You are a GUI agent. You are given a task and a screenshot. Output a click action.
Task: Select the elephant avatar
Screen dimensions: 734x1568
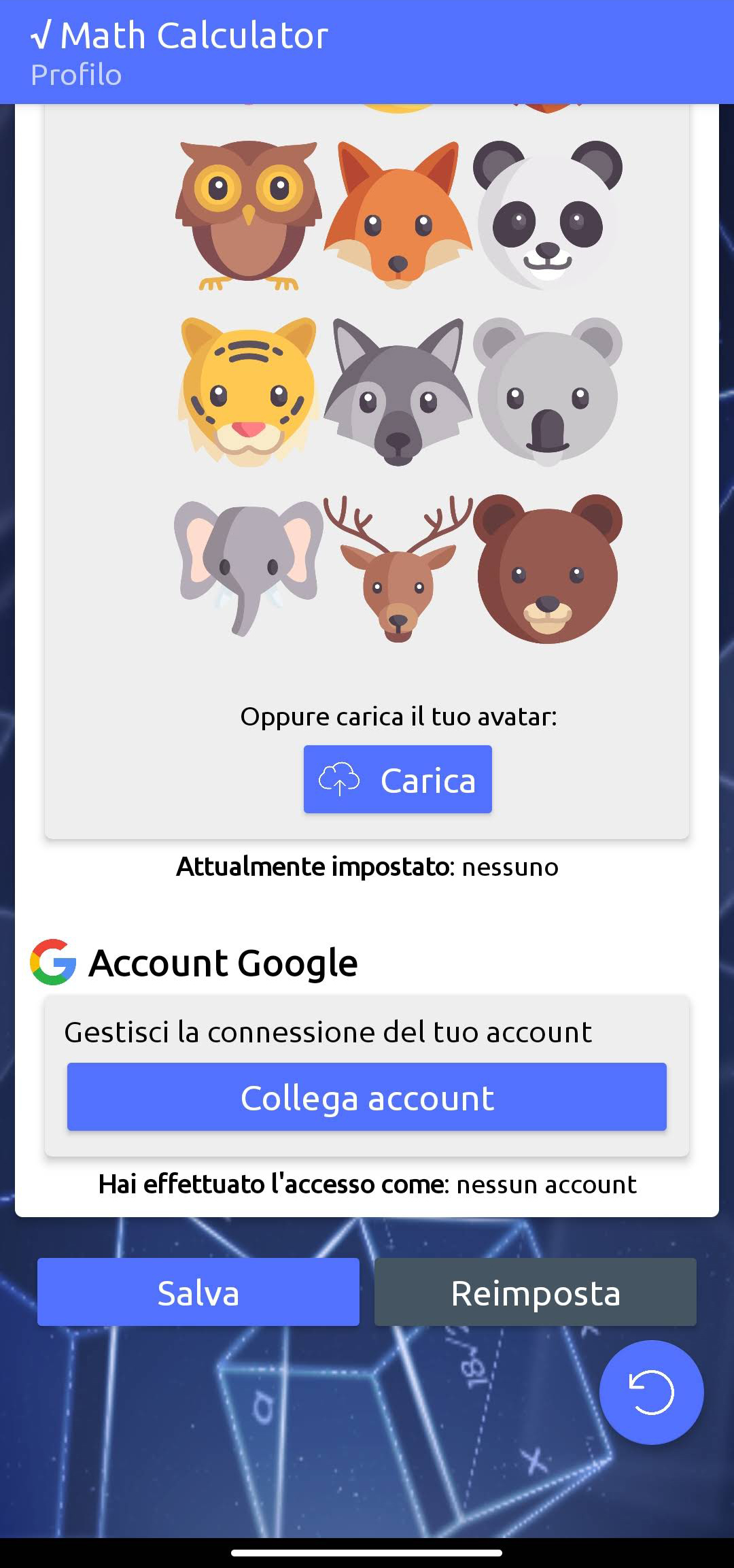pos(249,569)
